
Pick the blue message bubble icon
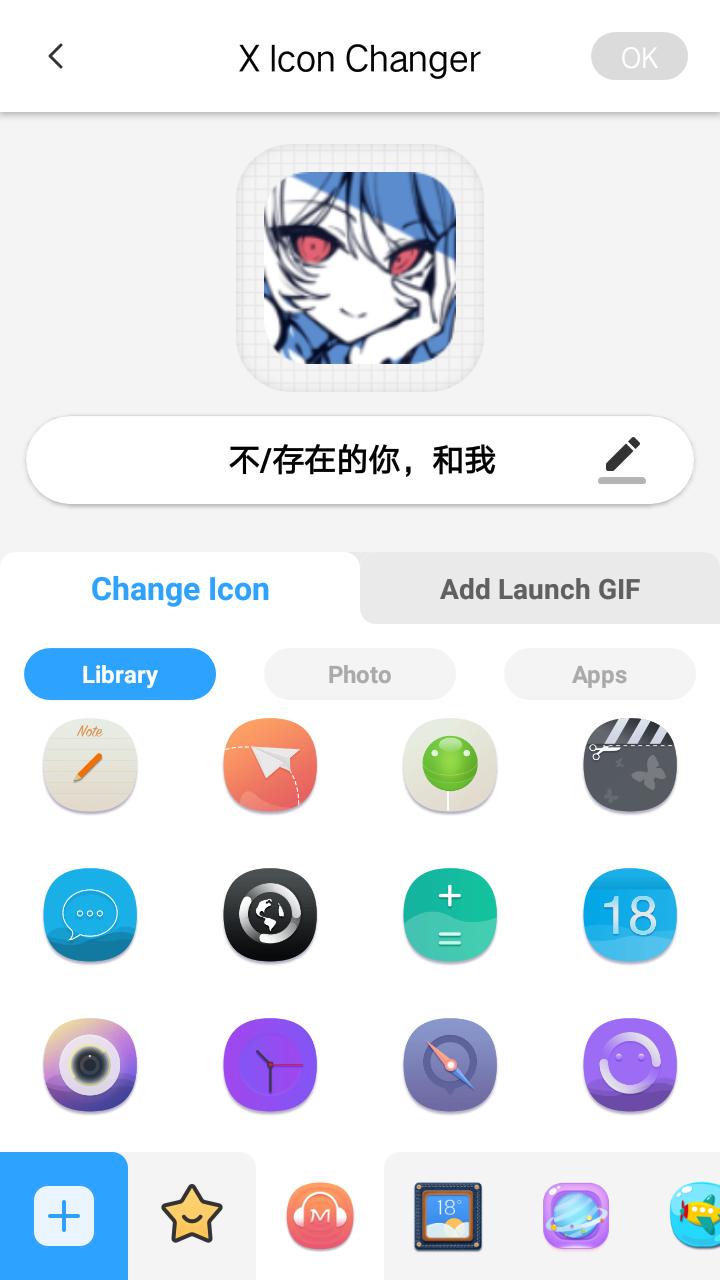tap(90, 915)
